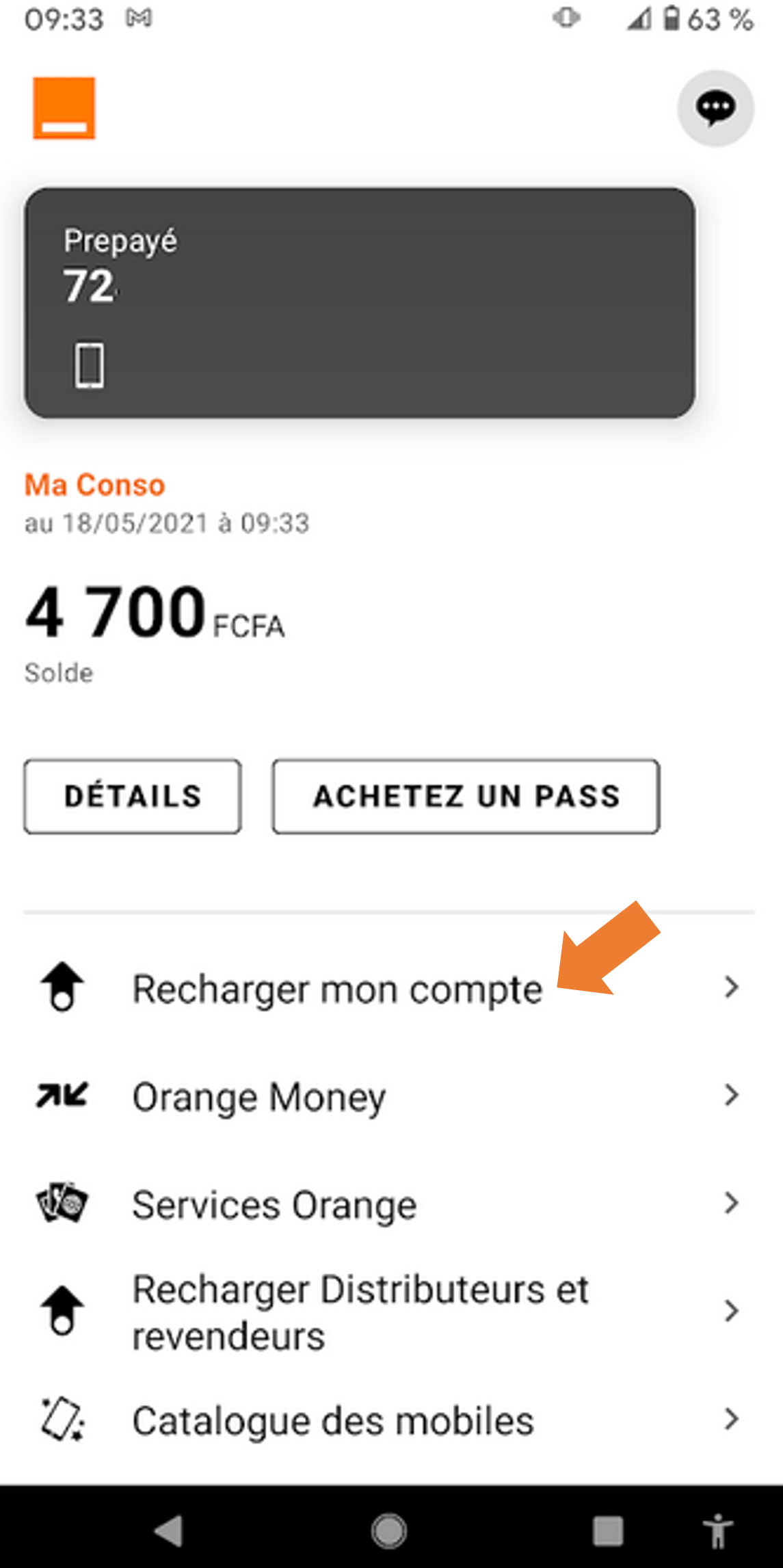Tap the phone icon on the Prepayé card
Image resolution: width=783 pixels, height=1568 pixels.
click(89, 364)
